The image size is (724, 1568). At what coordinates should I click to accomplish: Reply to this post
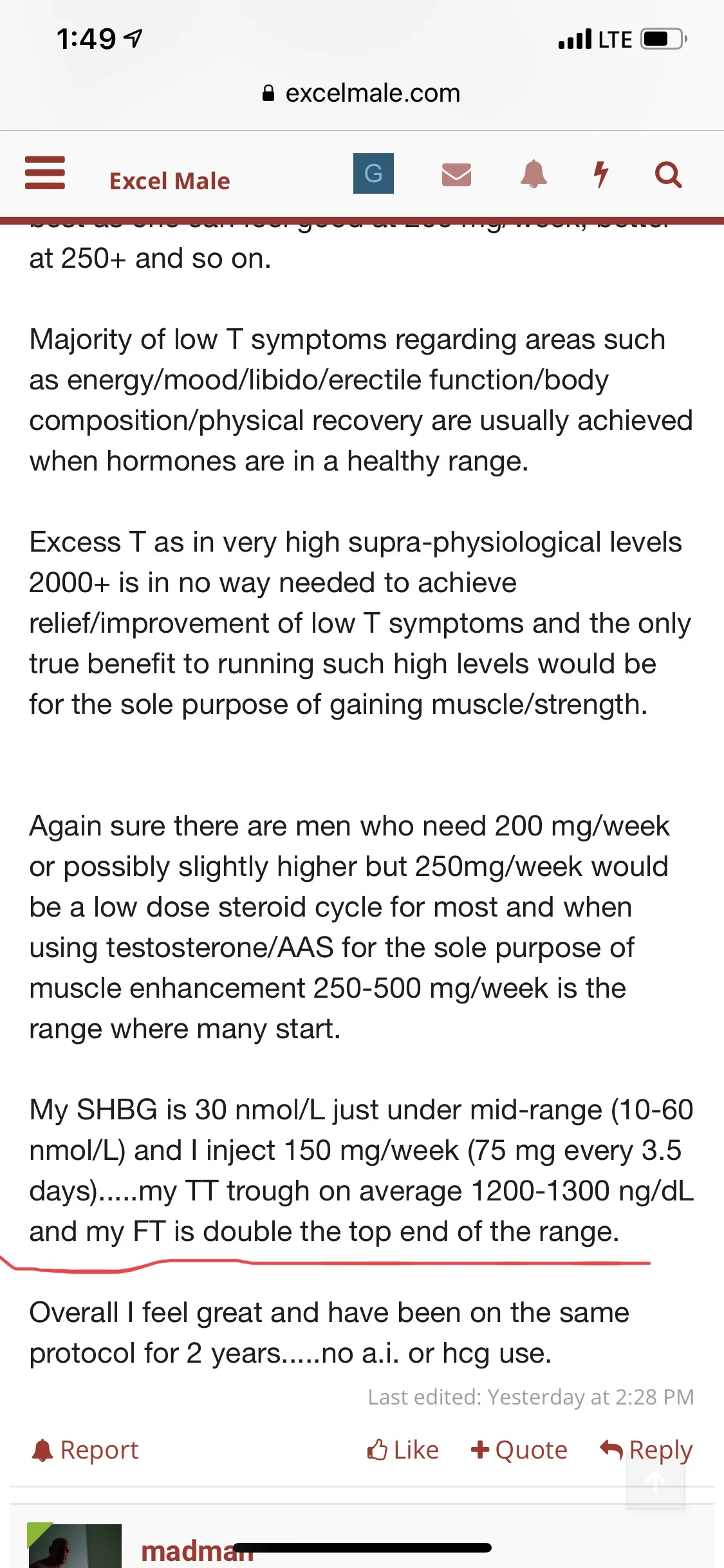[646, 1450]
